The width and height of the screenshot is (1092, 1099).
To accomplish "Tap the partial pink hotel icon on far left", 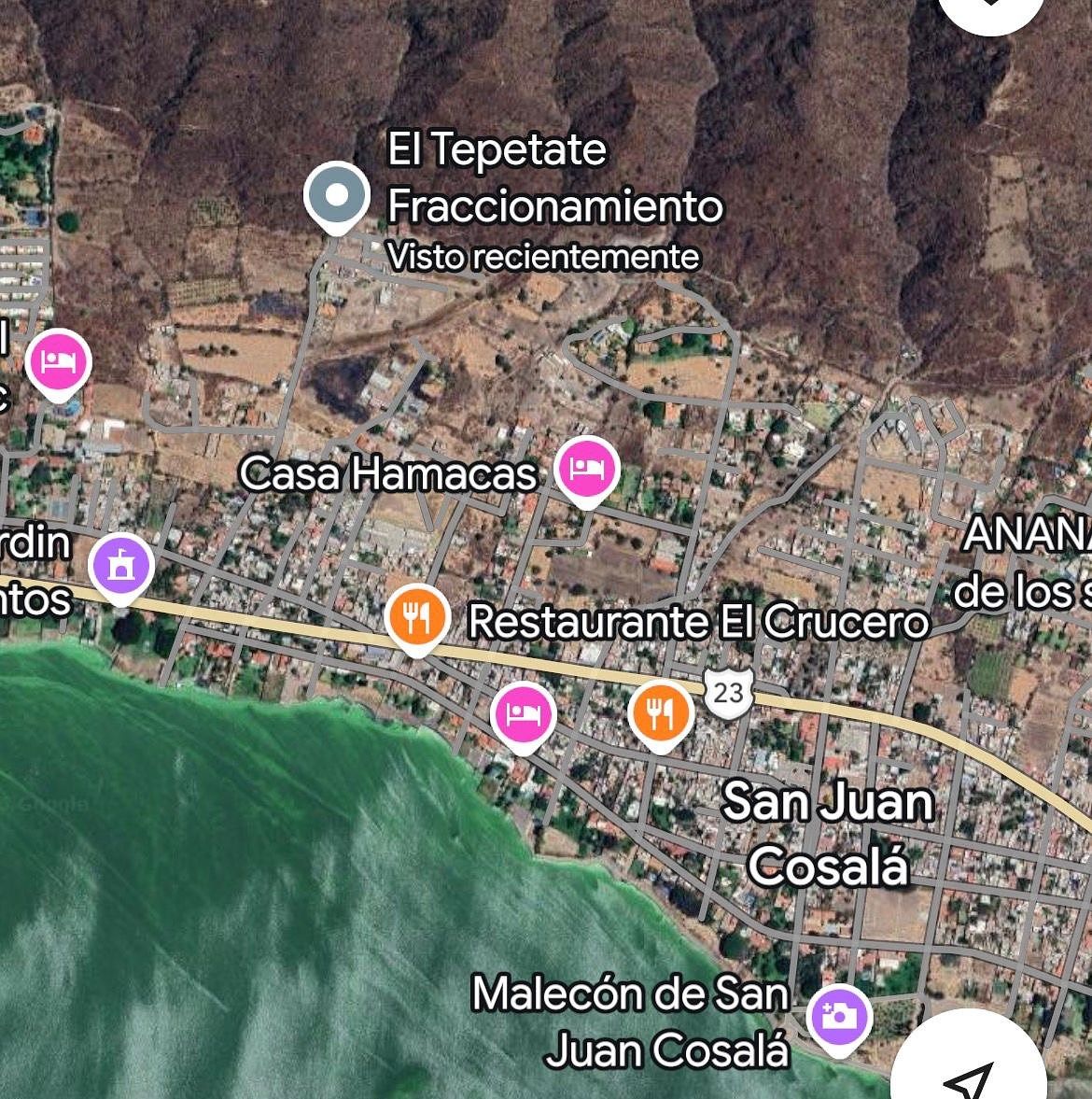I will point(60,359).
